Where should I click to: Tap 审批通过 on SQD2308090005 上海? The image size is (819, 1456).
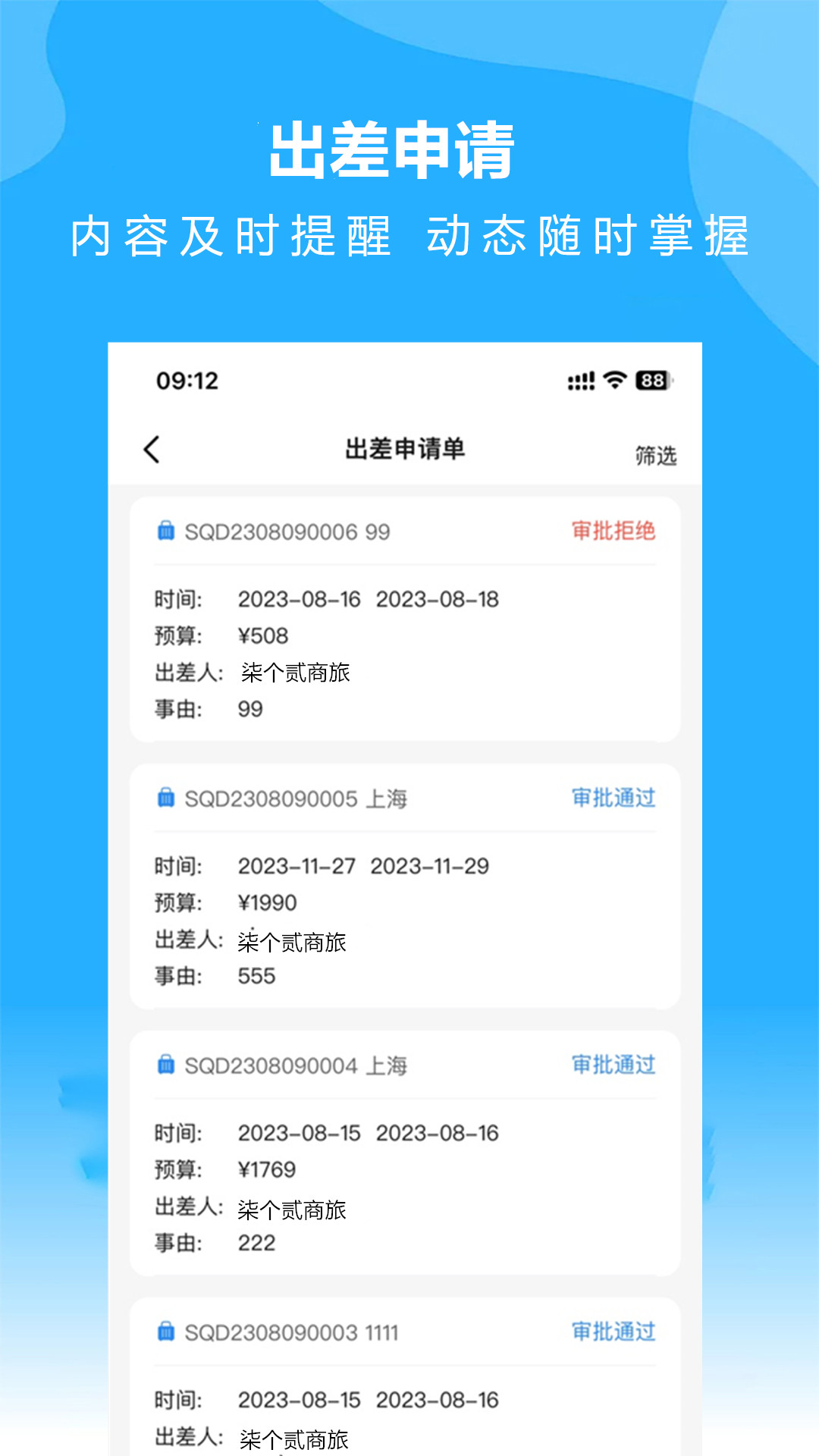614,798
